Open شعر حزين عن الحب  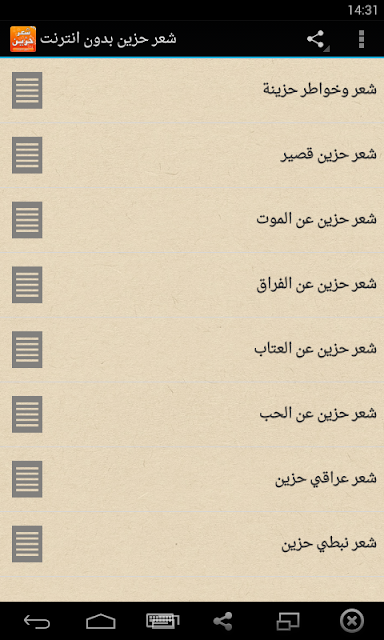point(192,414)
